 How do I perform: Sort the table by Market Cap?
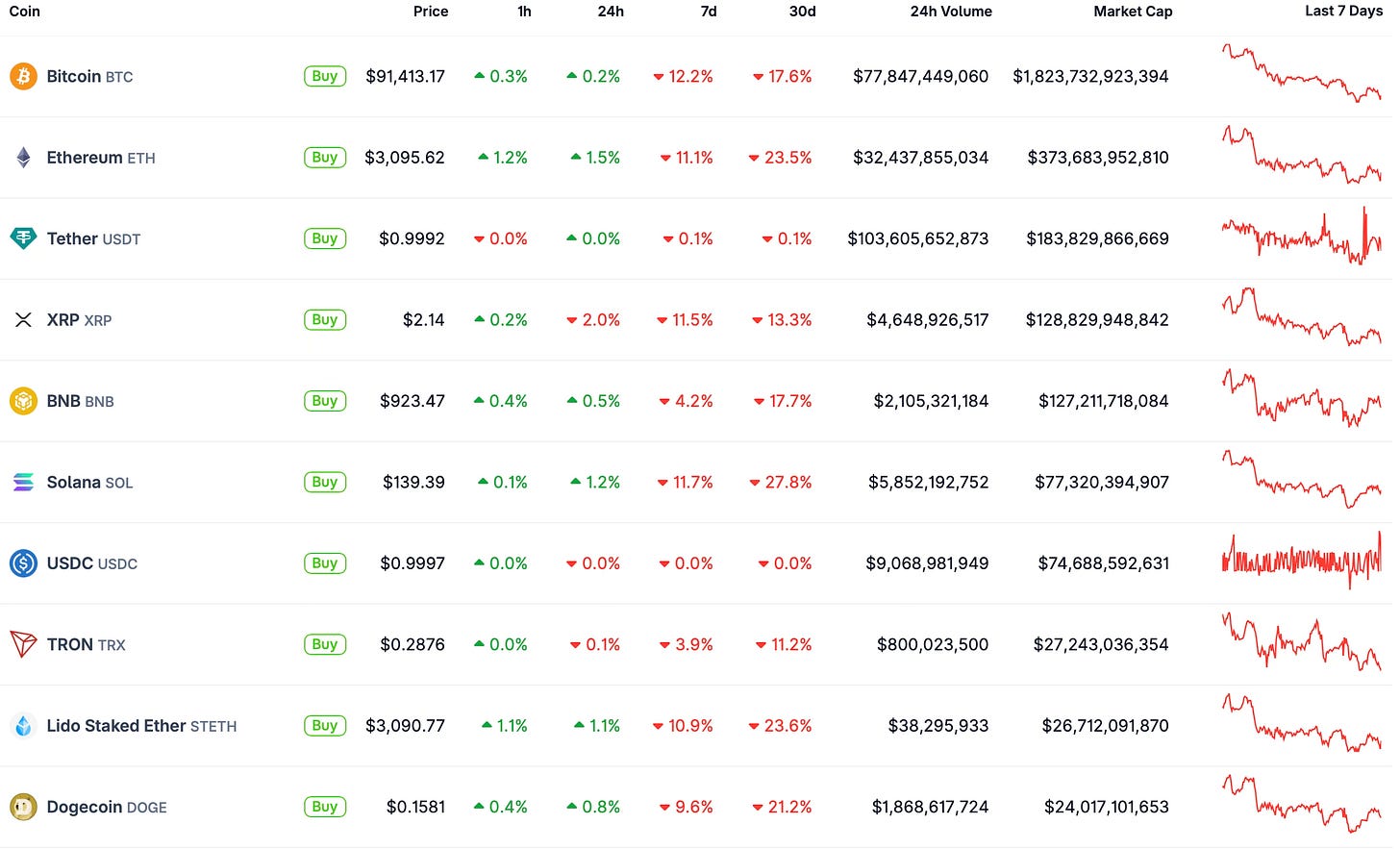click(x=1133, y=12)
